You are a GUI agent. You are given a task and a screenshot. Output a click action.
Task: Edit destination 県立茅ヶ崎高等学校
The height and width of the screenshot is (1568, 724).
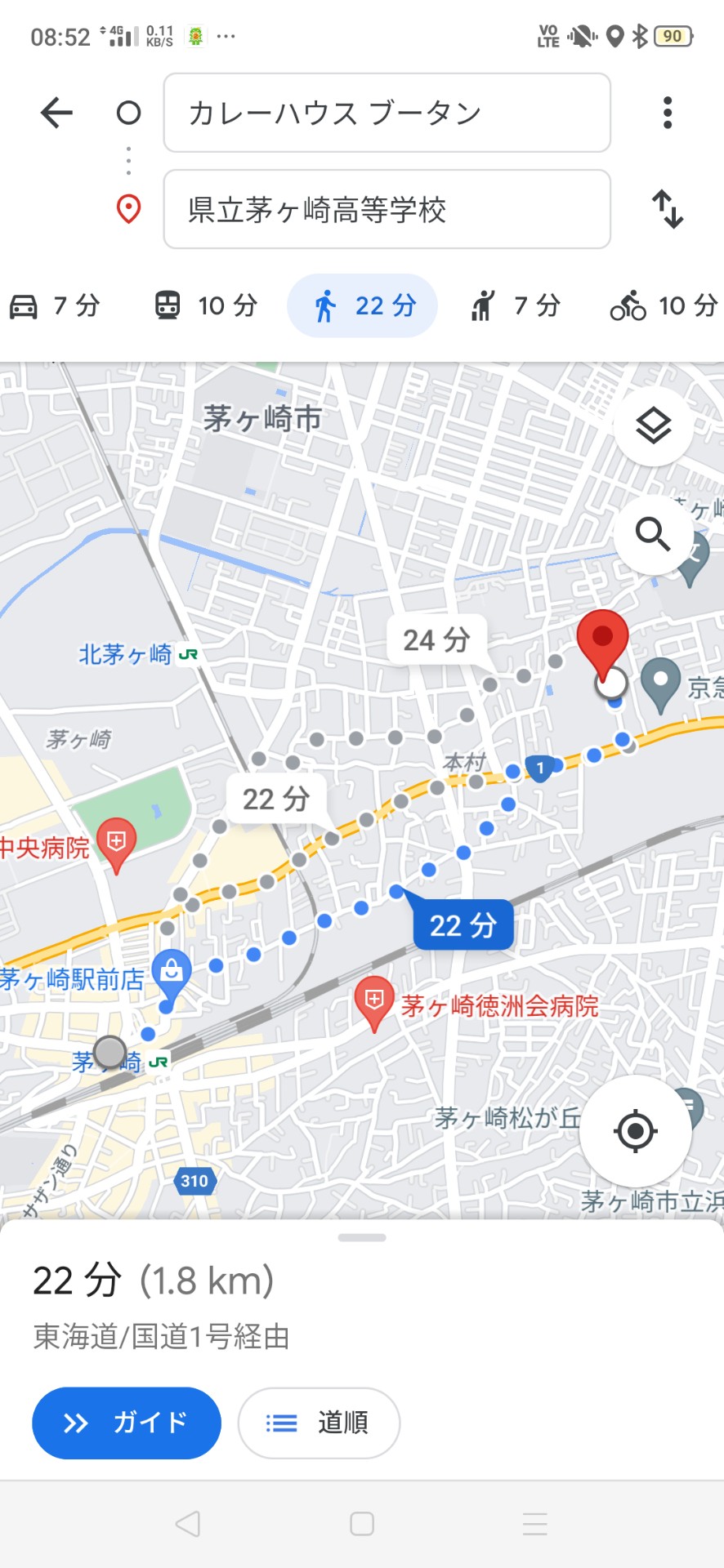(x=387, y=209)
